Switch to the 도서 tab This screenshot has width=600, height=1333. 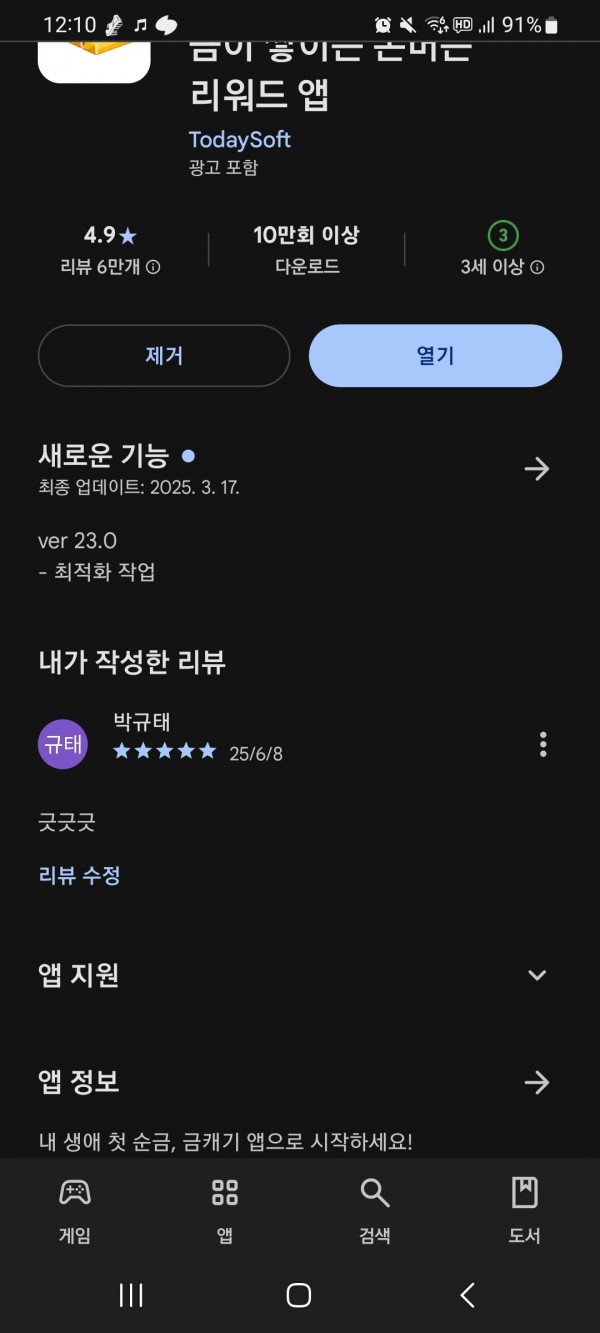(x=525, y=1210)
